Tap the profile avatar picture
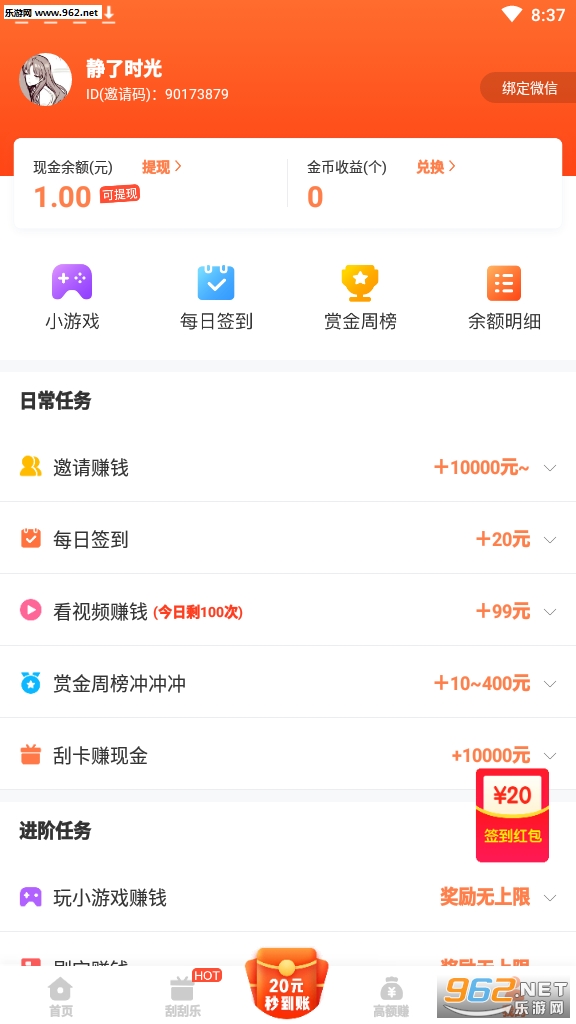The height and width of the screenshot is (1024, 576). [x=46, y=80]
